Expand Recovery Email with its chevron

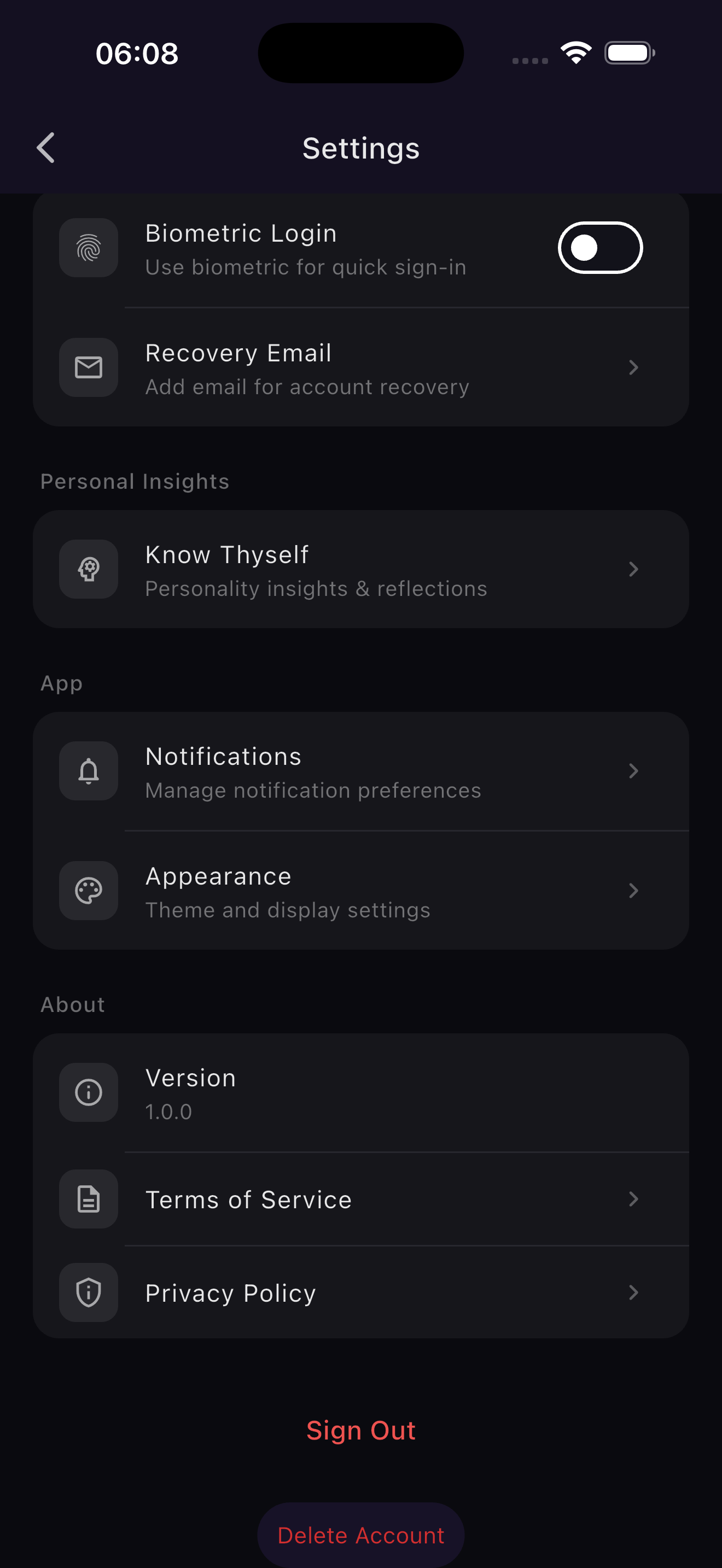tap(634, 367)
